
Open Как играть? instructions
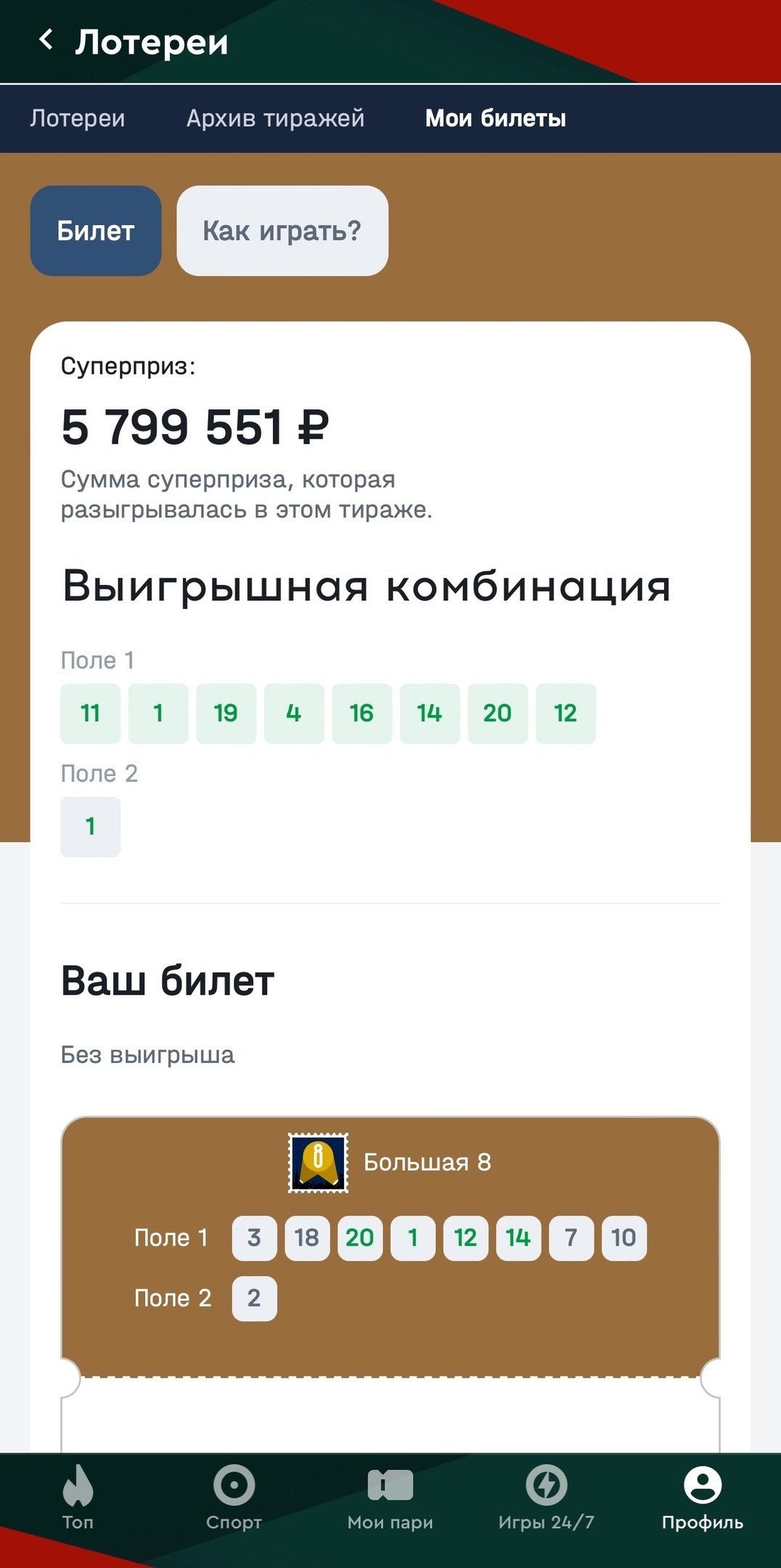coord(282,231)
